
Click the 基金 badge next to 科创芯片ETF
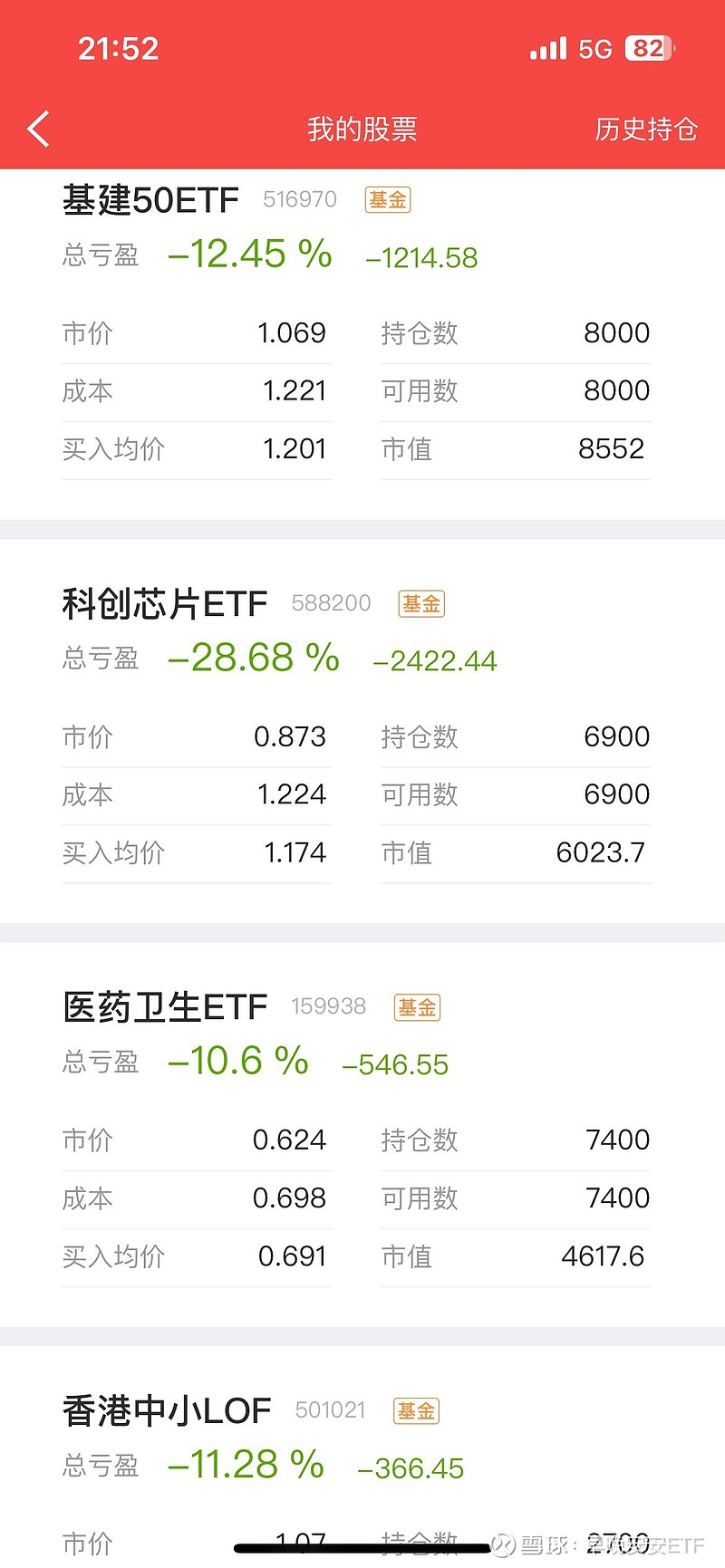tap(420, 603)
